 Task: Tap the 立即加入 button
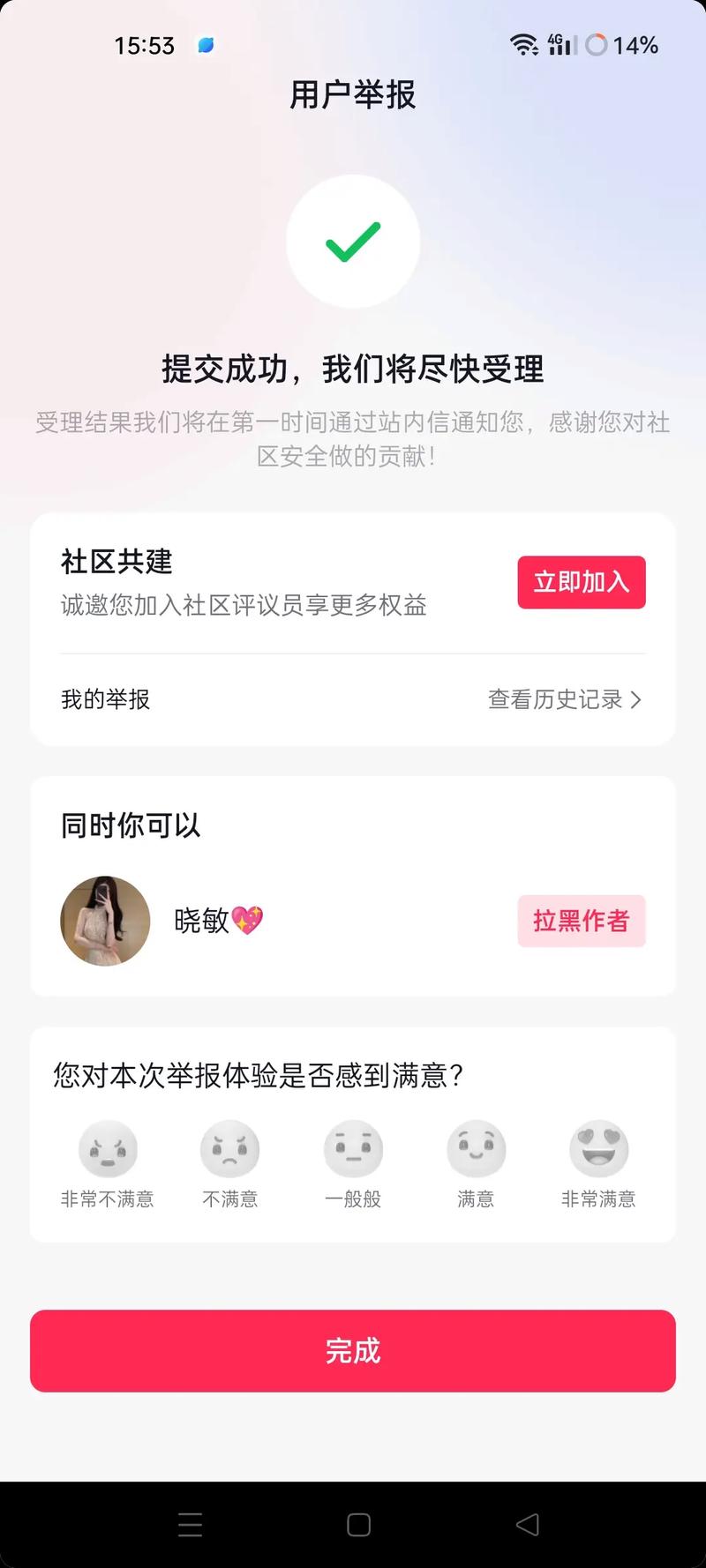[581, 582]
